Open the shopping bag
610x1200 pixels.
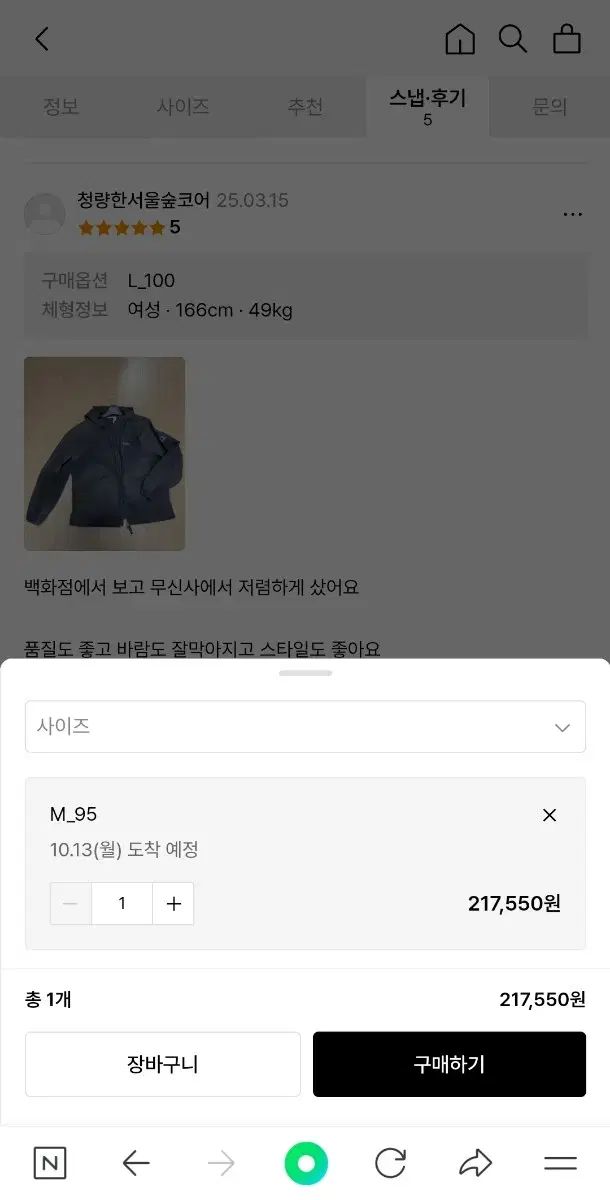567,39
